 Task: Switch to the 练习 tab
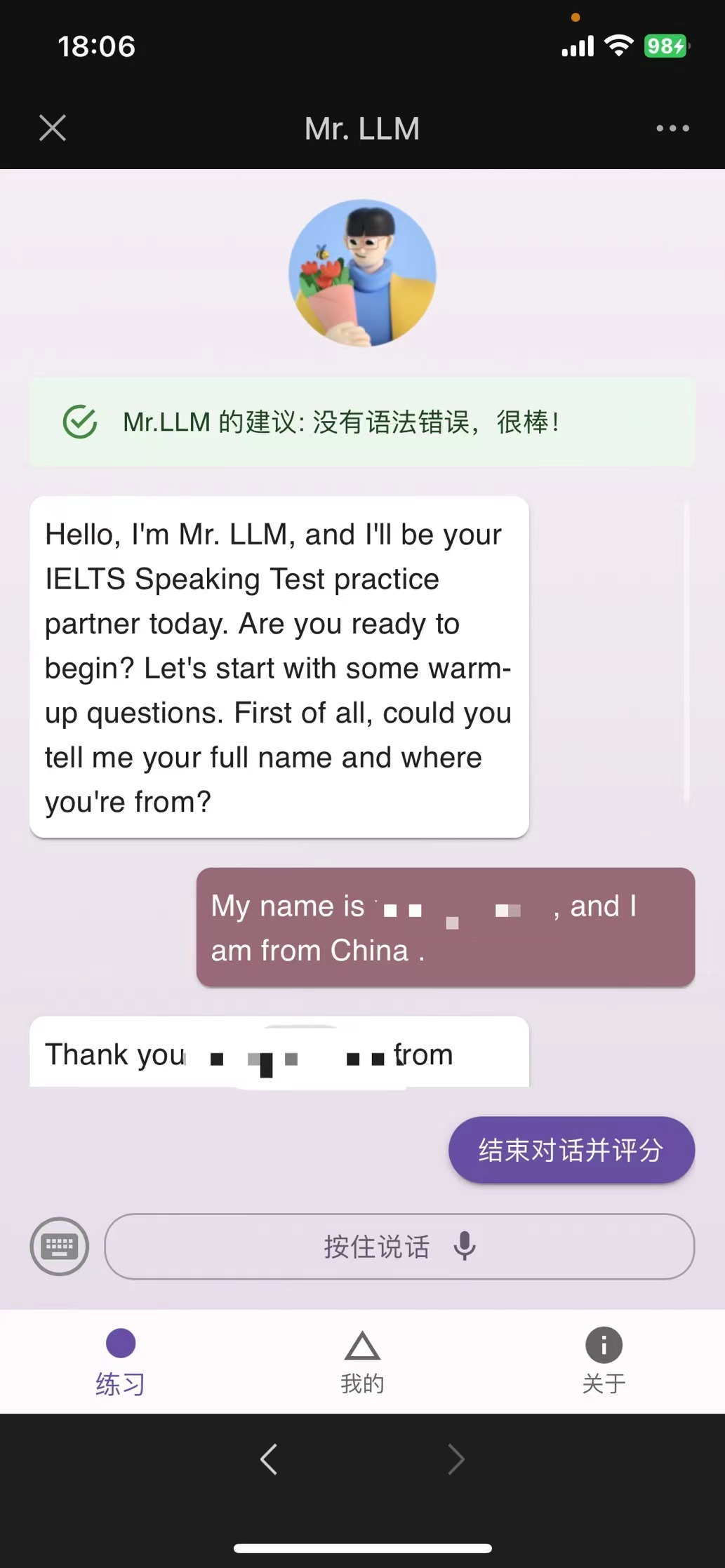[121, 1362]
